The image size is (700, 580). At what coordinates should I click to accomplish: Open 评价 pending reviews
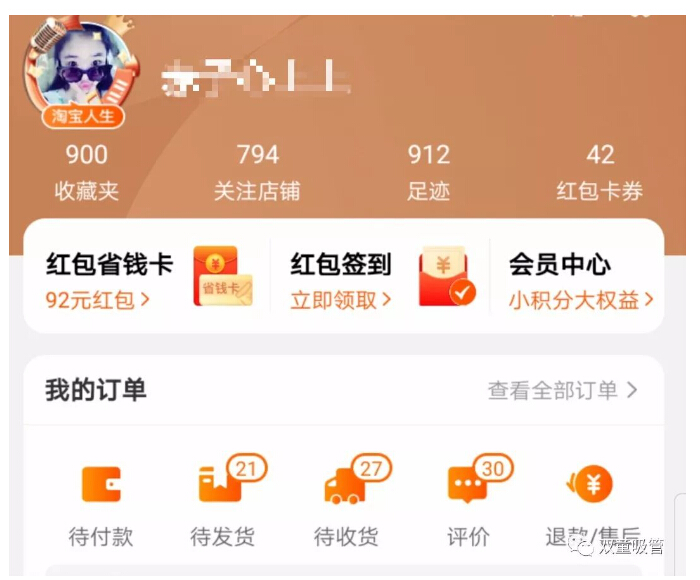(x=468, y=505)
